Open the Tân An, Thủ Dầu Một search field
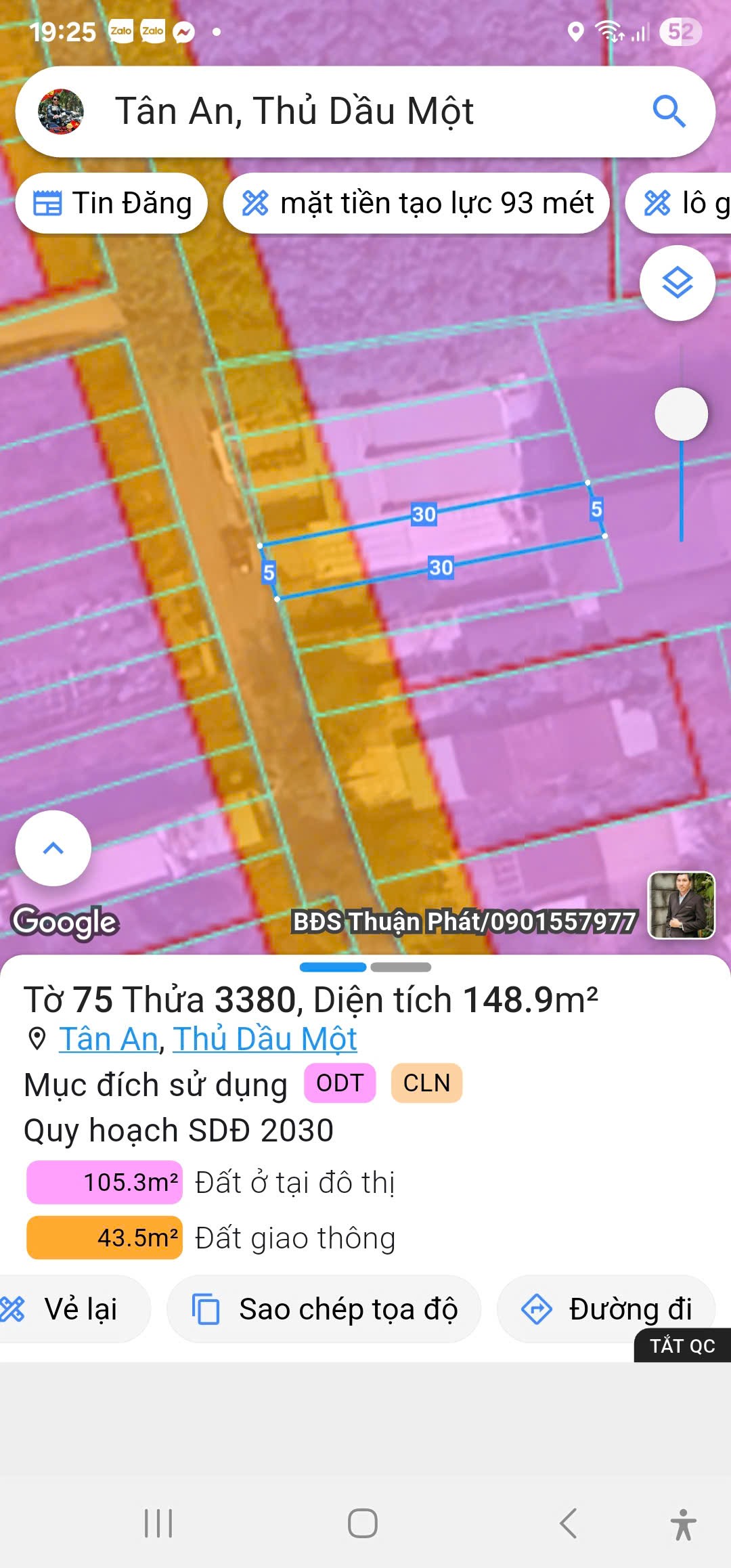 point(352,112)
